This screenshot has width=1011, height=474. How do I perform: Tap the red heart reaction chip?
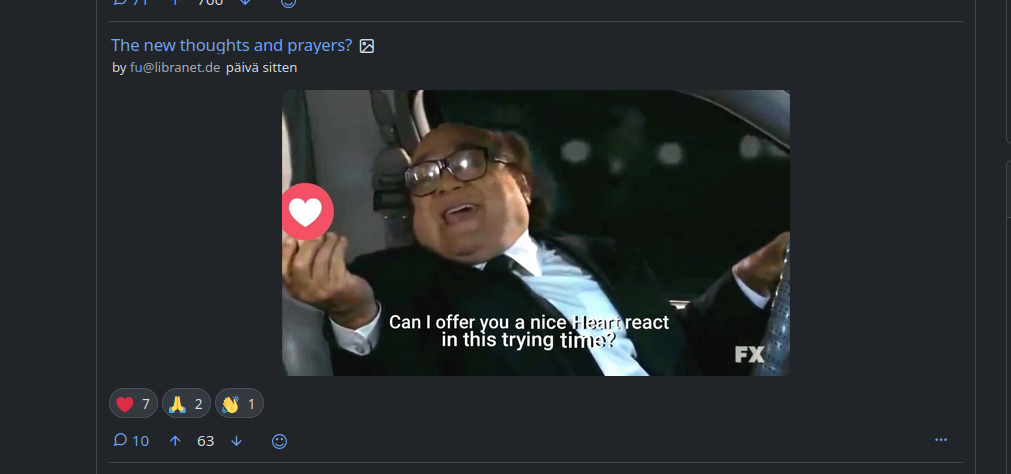[x=133, y=404]
